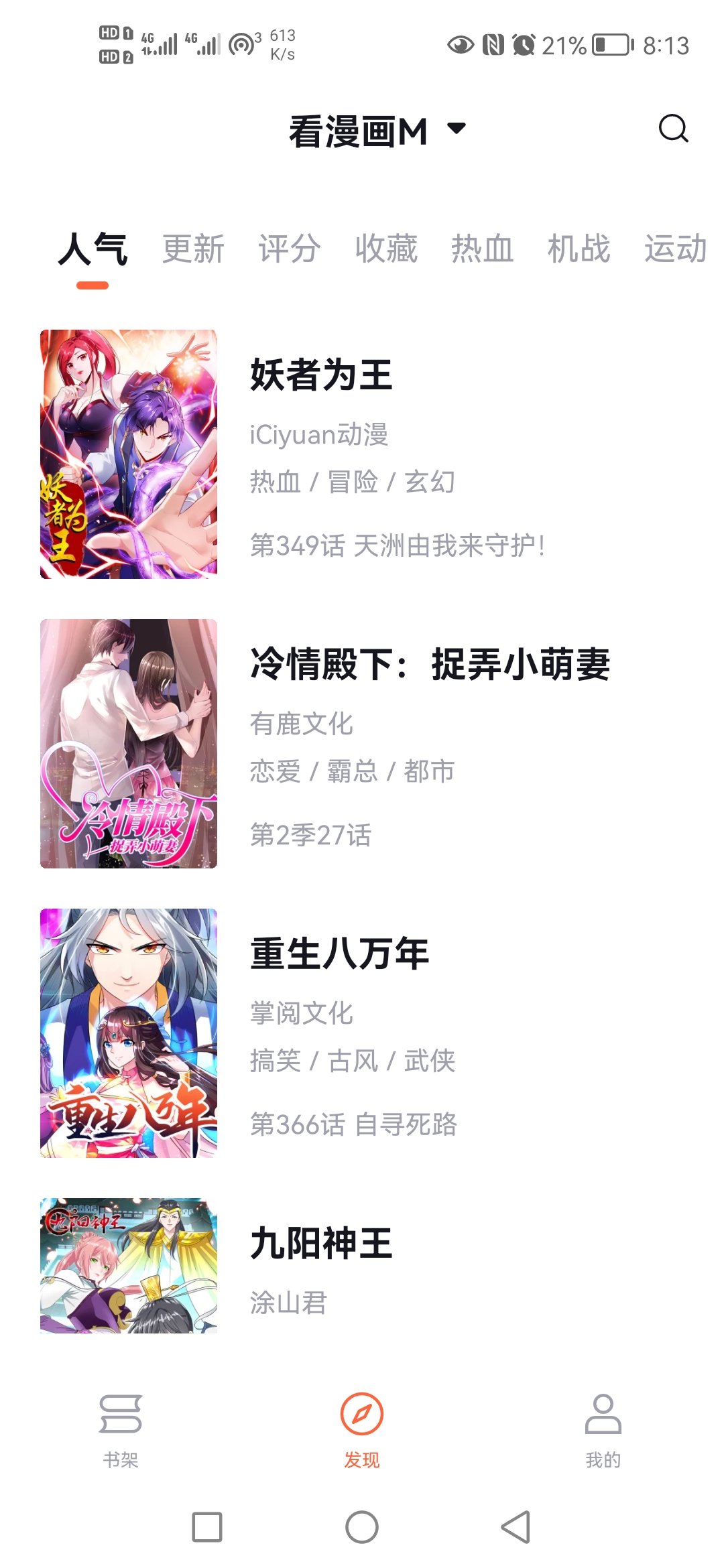Open the 热血 category tab

(482, 249)
